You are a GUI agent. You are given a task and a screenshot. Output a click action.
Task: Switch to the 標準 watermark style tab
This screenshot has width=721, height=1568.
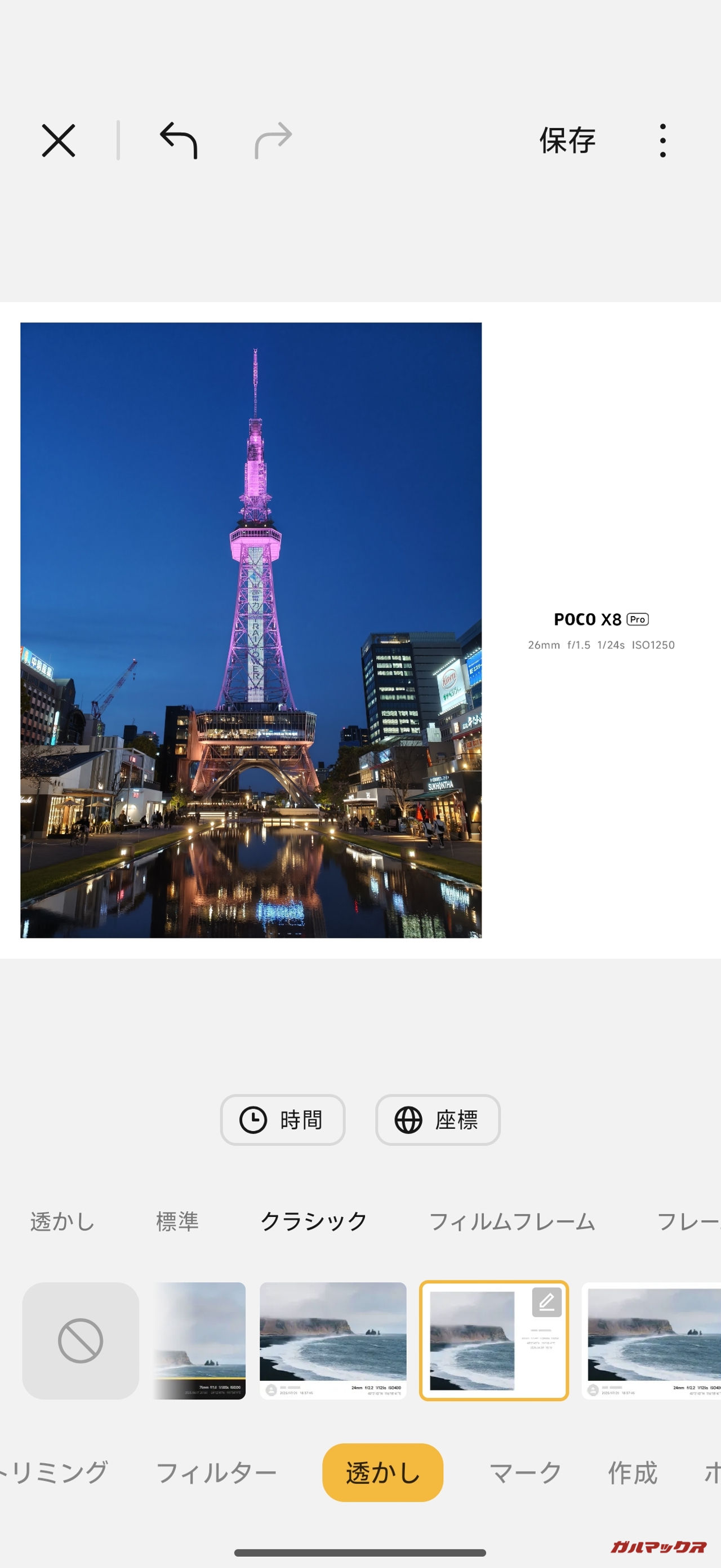tap(177, 1221)
